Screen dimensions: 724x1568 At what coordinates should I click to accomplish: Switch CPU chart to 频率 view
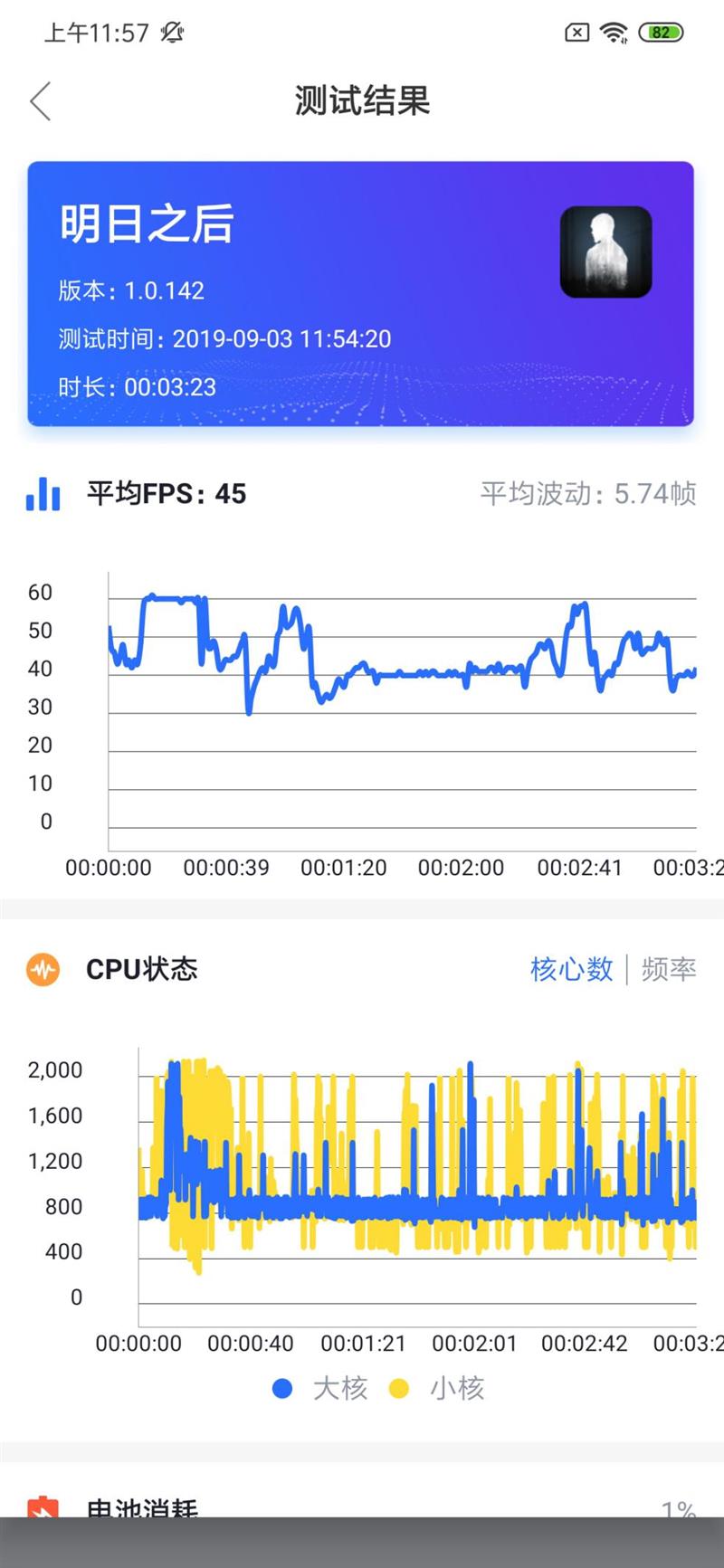(669, 969)
